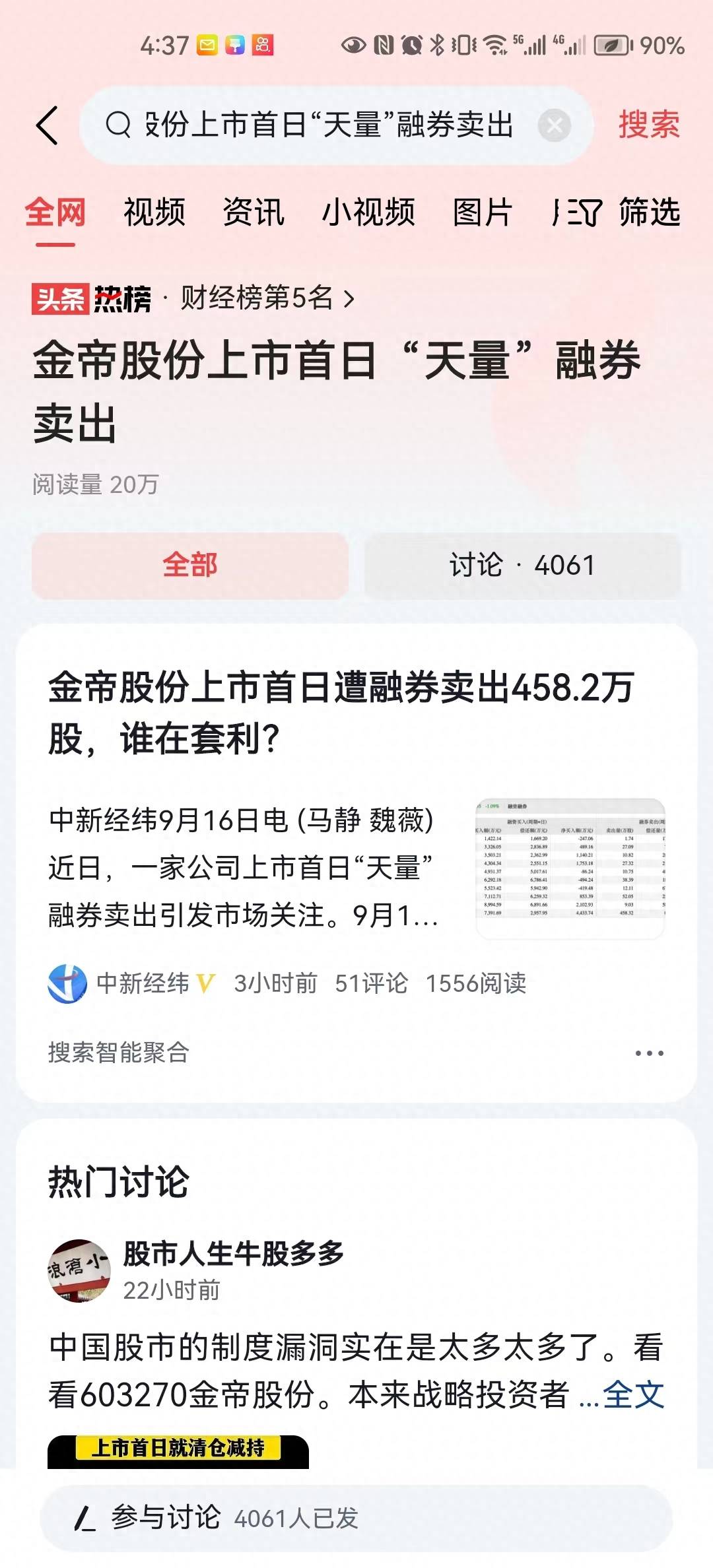Tap 参与讨论 to join discussion
This screenshot has width=713, height=1568.
pyautogui.click(x=165, y=1518)
